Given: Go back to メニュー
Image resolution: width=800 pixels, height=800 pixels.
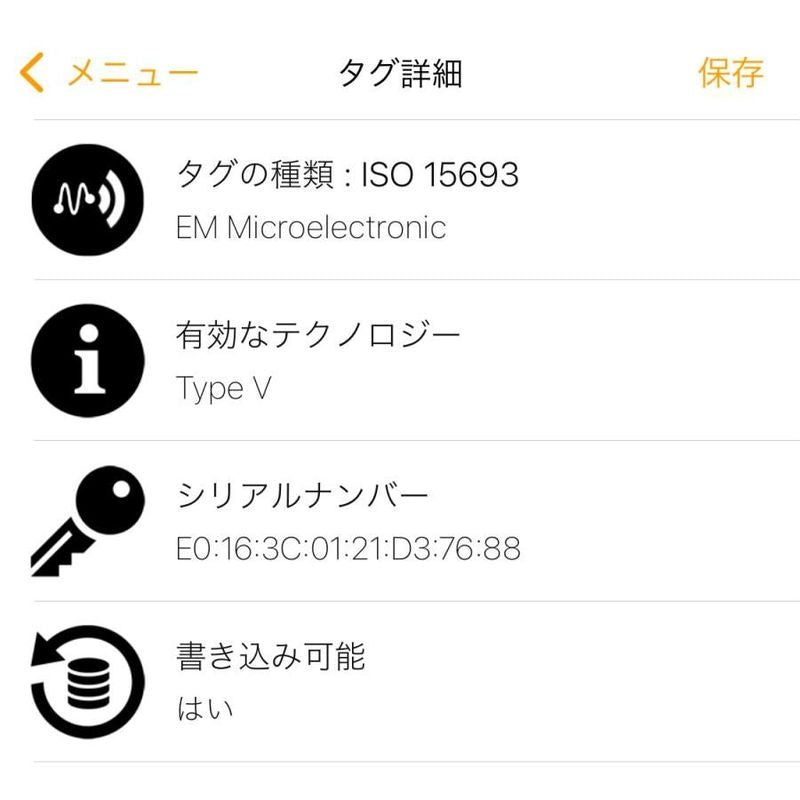Looking at the screenshot, I should tap(110, 73).
